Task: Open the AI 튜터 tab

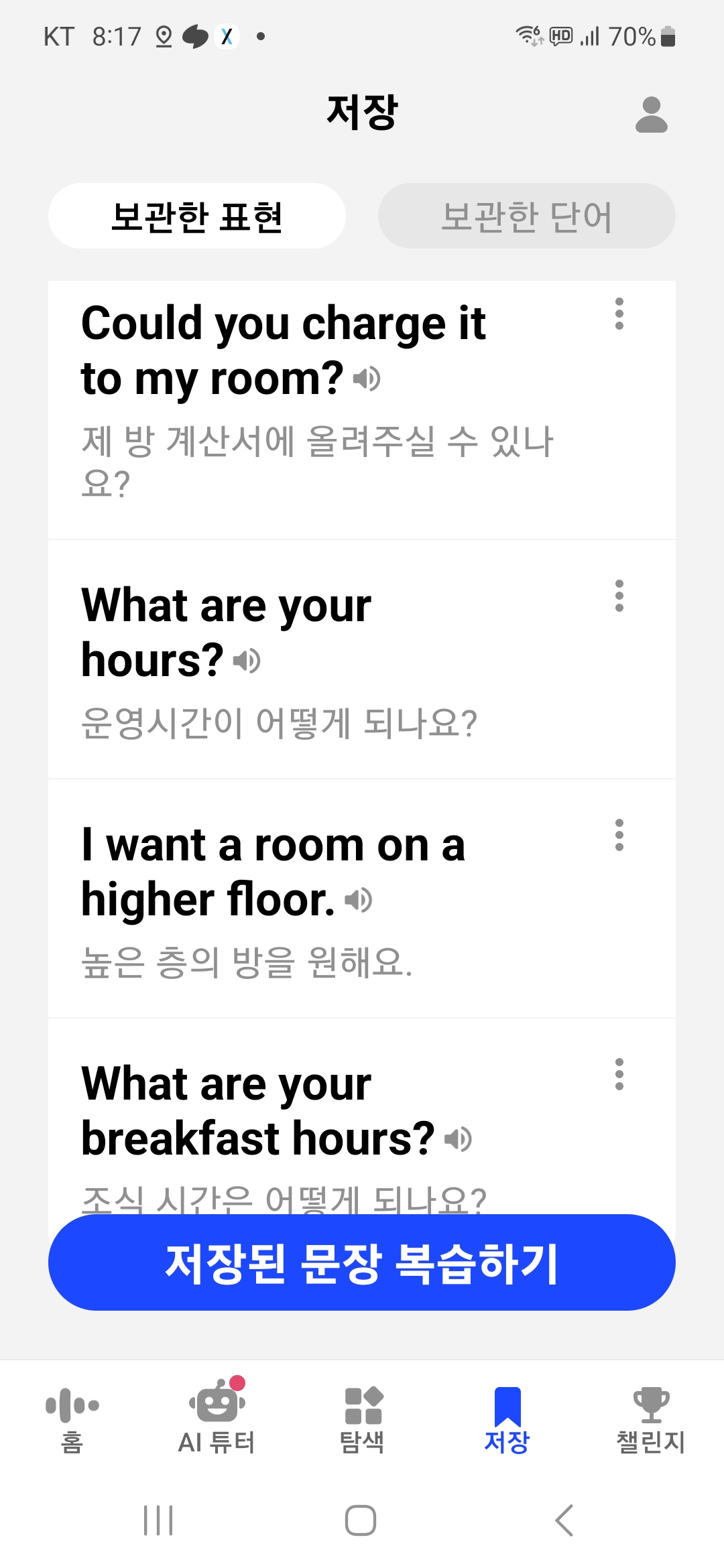Action: (x=217, y=1416)
